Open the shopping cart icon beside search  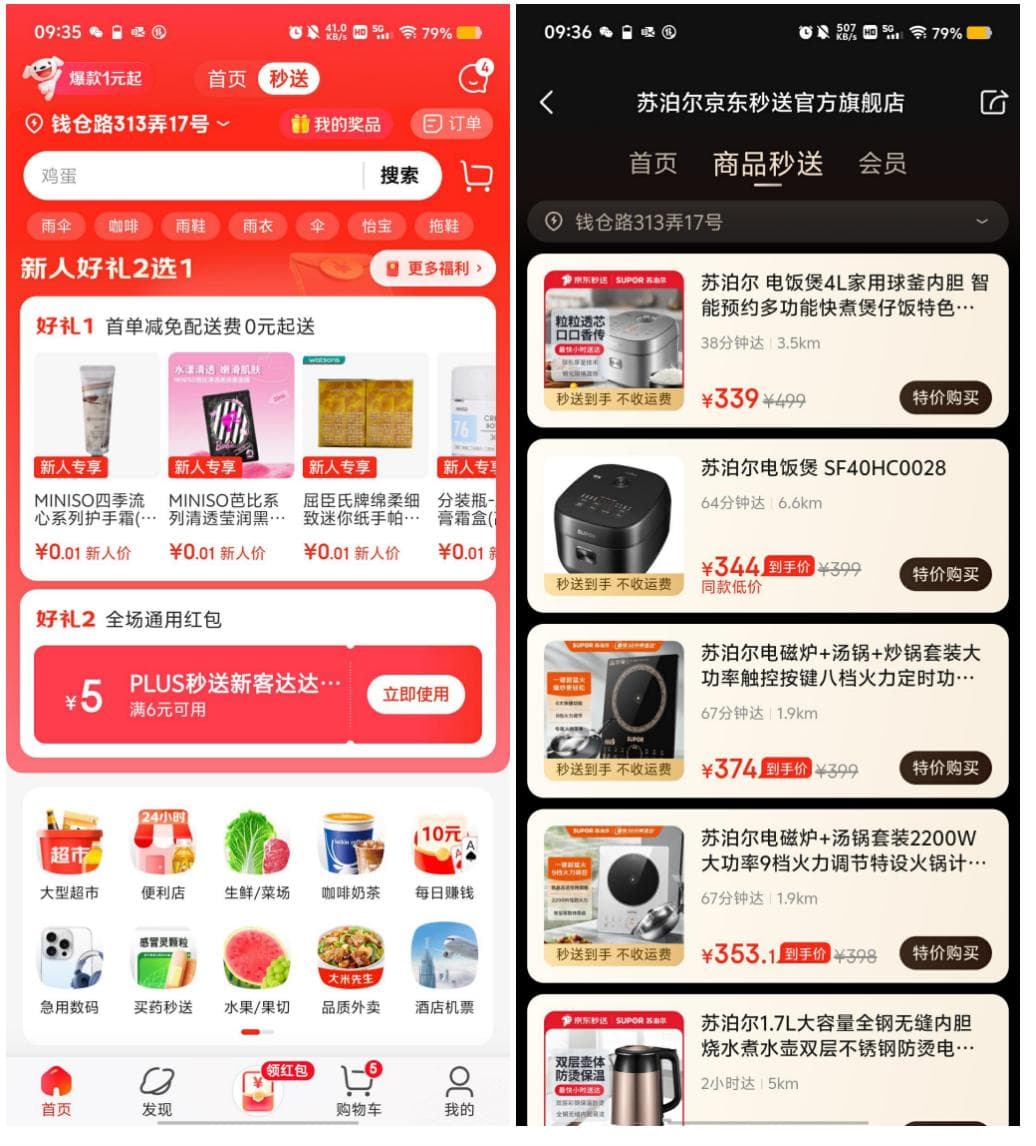coord(476,176)
